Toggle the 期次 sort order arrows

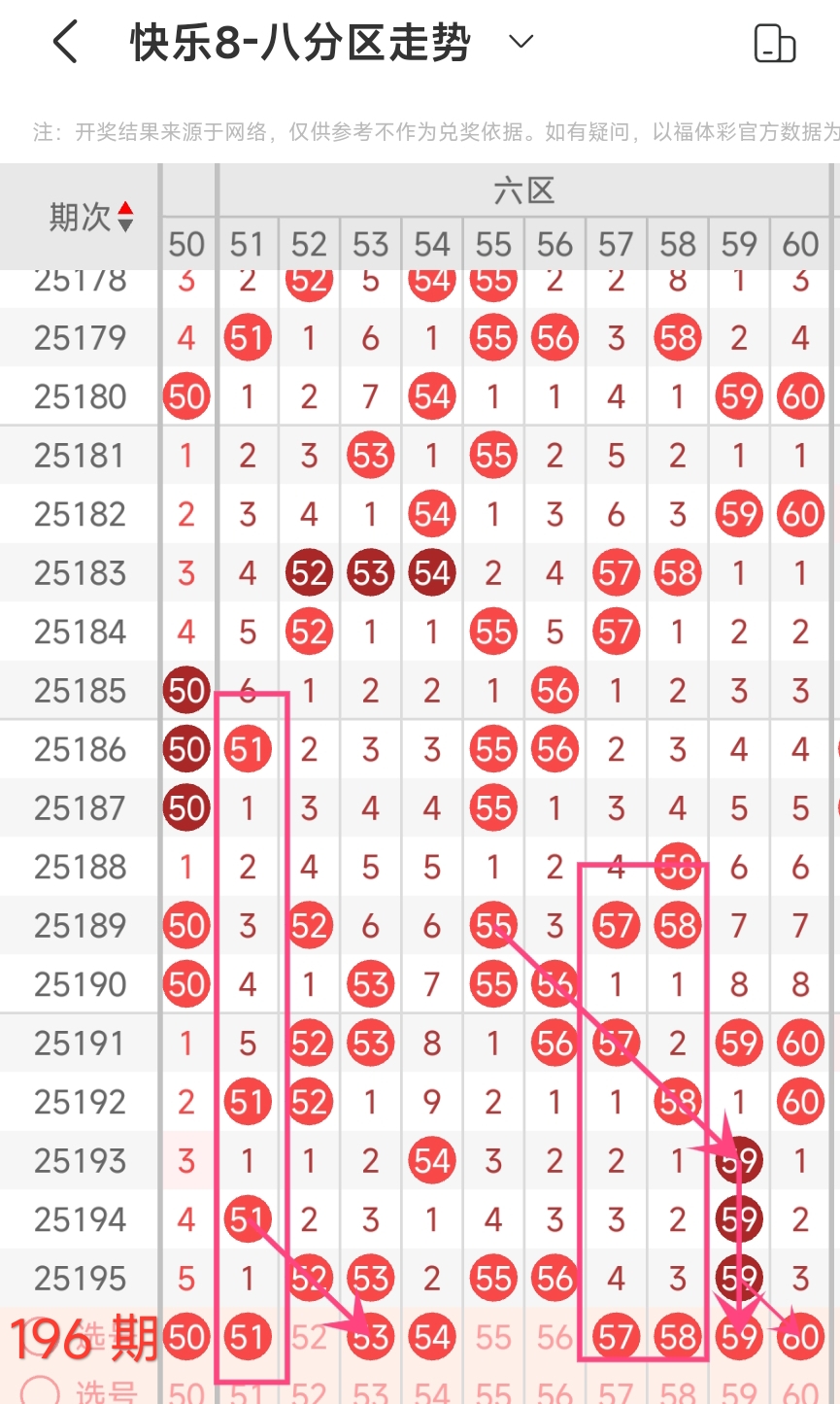(x=125, y=216)
